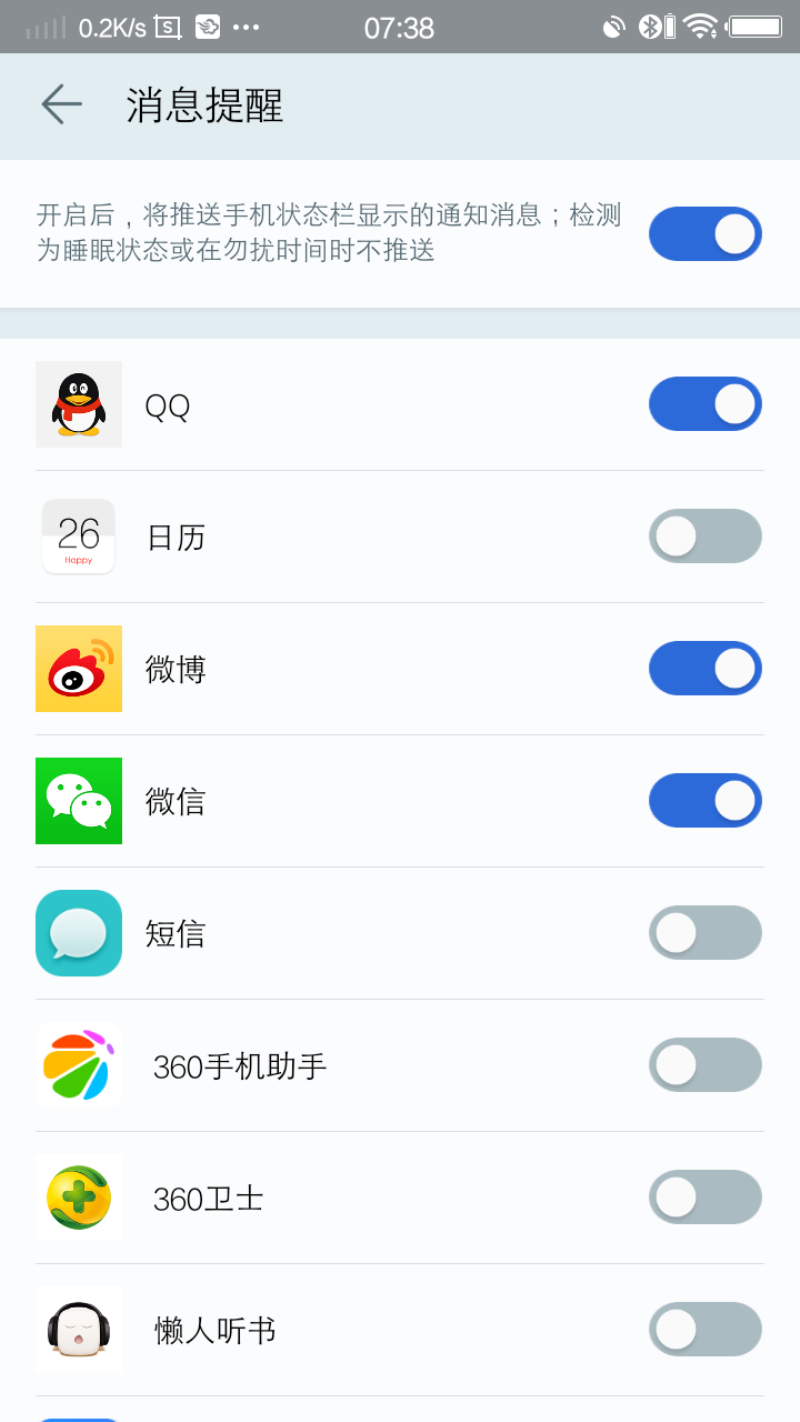Select the 微博 Weibo app icon
This screenshot has height=1422, width=800.
[78, 668]
